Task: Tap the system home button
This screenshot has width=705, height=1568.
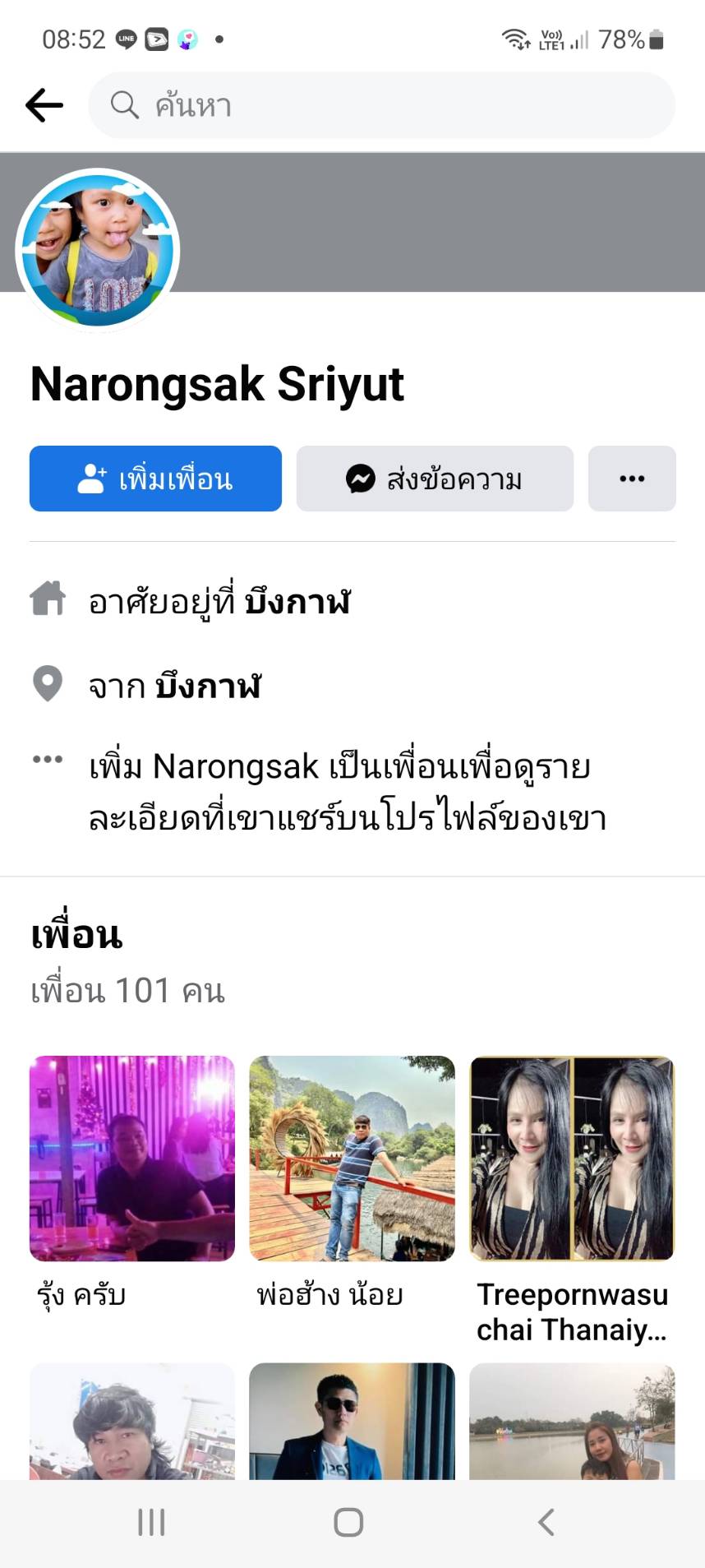Action: pyautogui.click(x=348, y=1522)
